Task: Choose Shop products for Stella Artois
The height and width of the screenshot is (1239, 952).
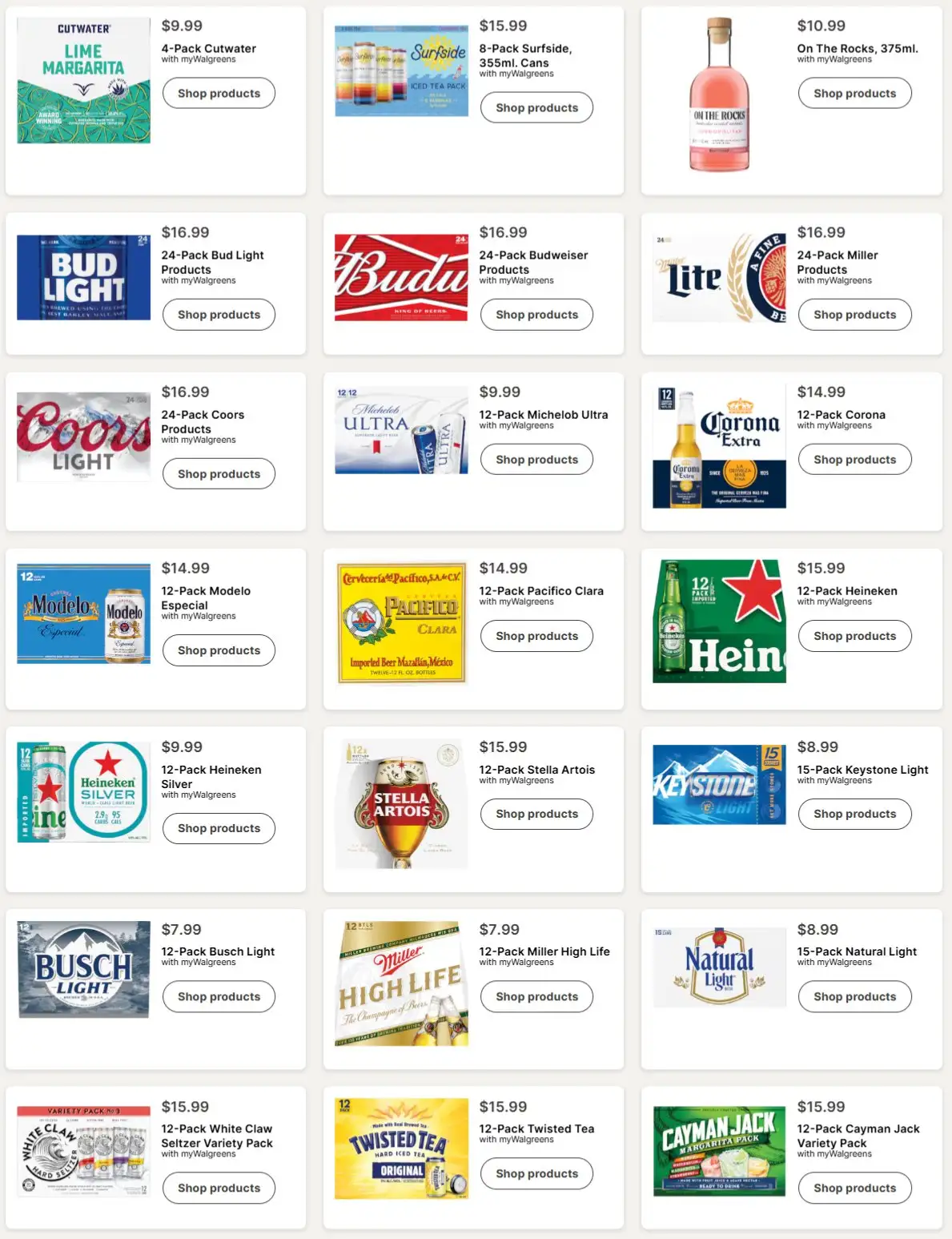Action: [536, 814]
